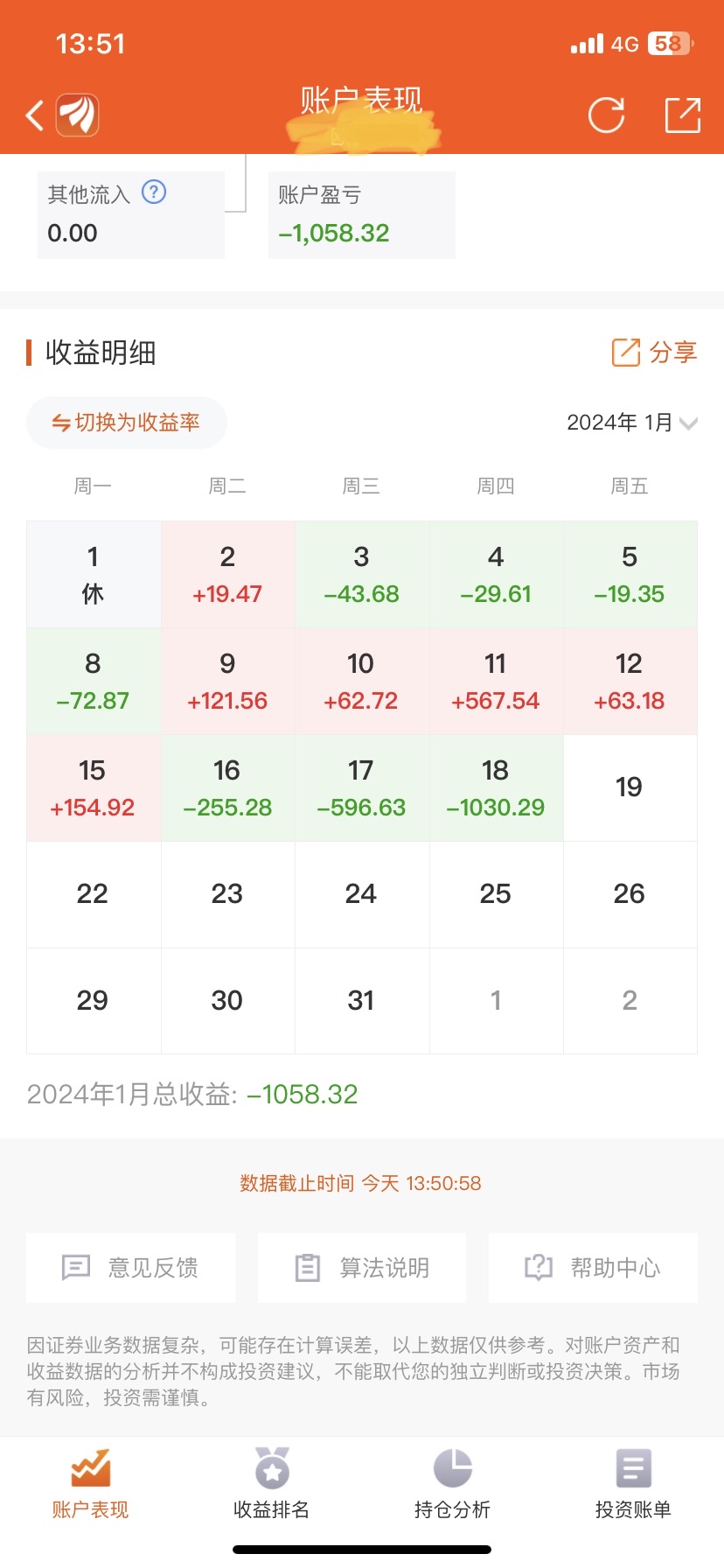Go back using the arrow icon
Image resolution: width=724 pixels, height=1568 pixels.
click(35, 115)
